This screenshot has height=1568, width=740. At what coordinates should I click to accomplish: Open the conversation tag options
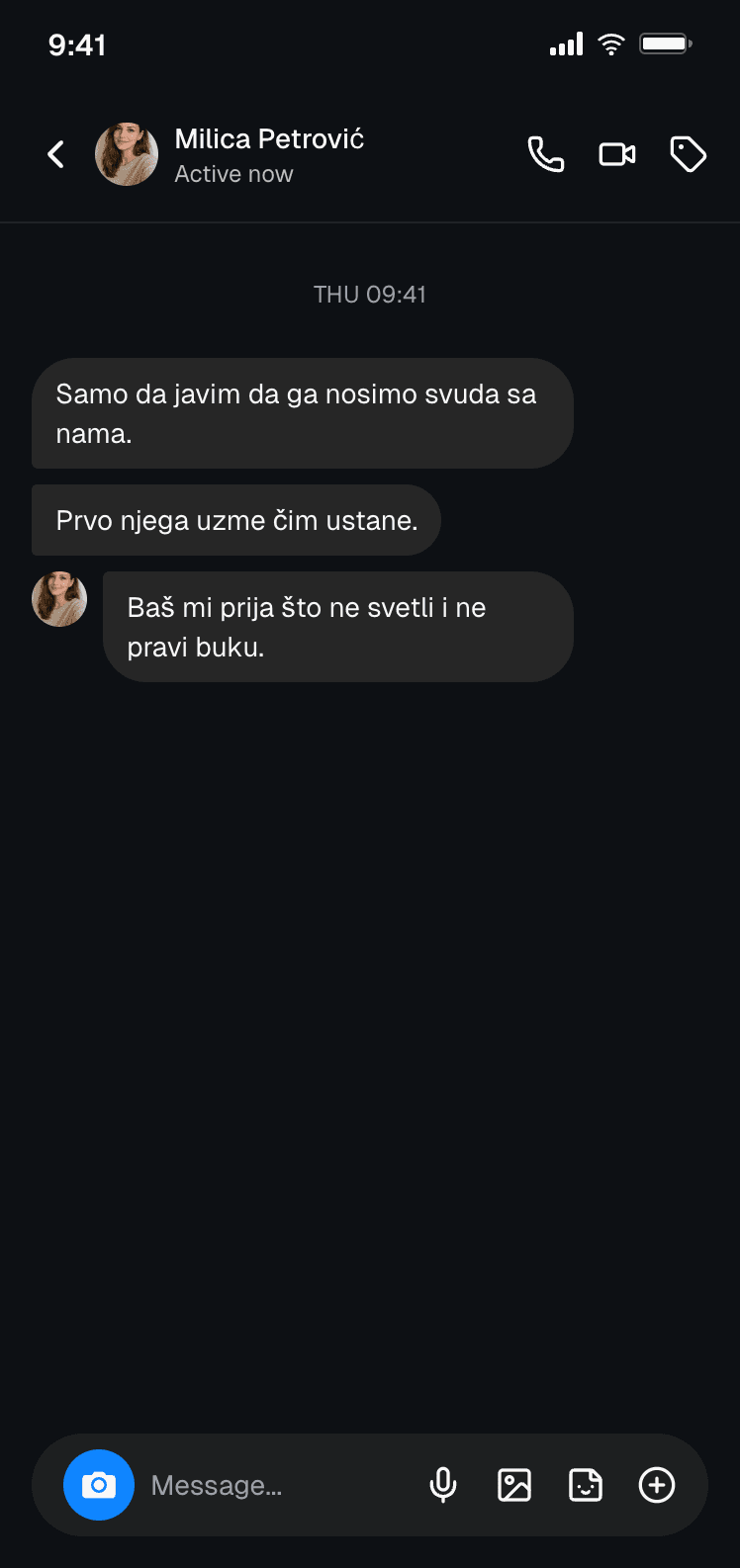[x=689, y=154]
